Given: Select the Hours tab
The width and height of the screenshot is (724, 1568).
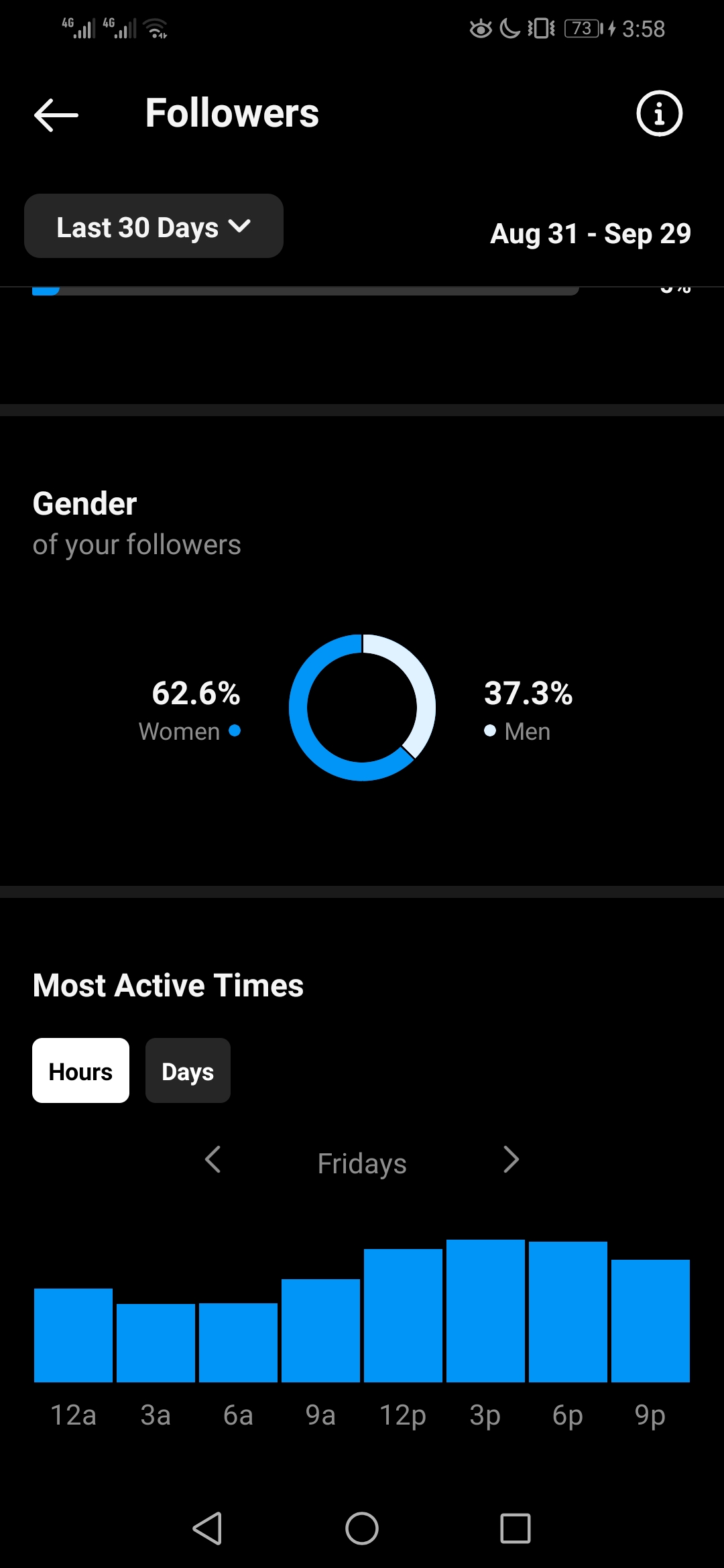Looking at the screenshot, I should click(80, 1071).
